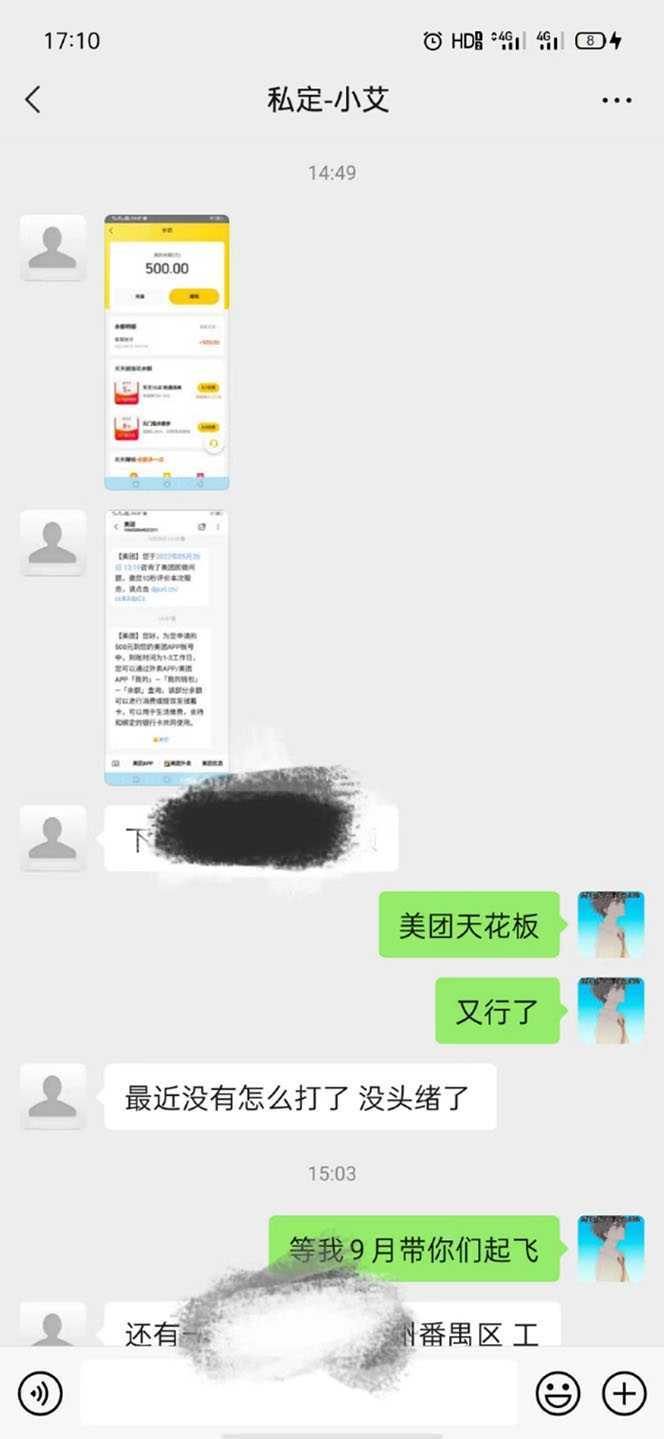Open the 美团 SMS screenshot image

167,647
